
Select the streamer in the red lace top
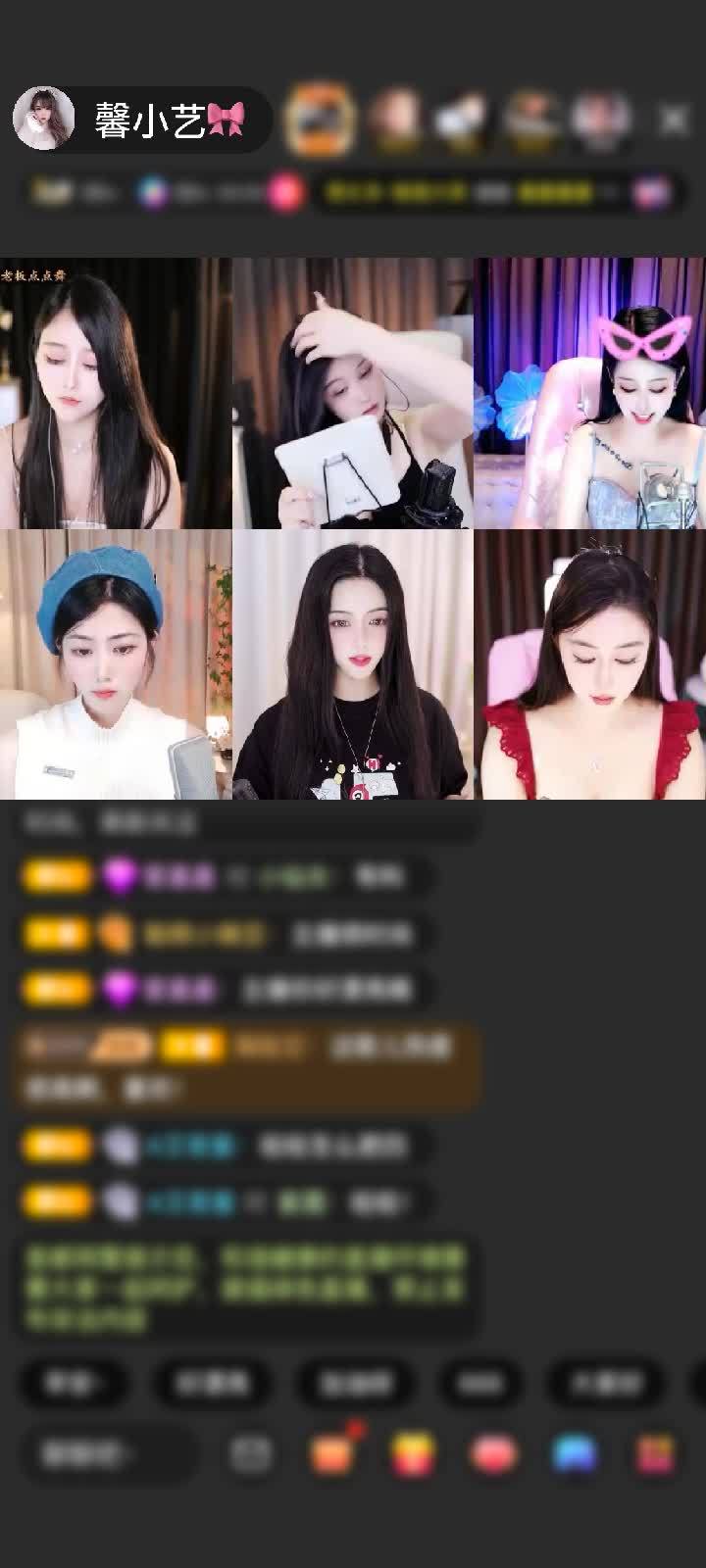click(589, 664)
